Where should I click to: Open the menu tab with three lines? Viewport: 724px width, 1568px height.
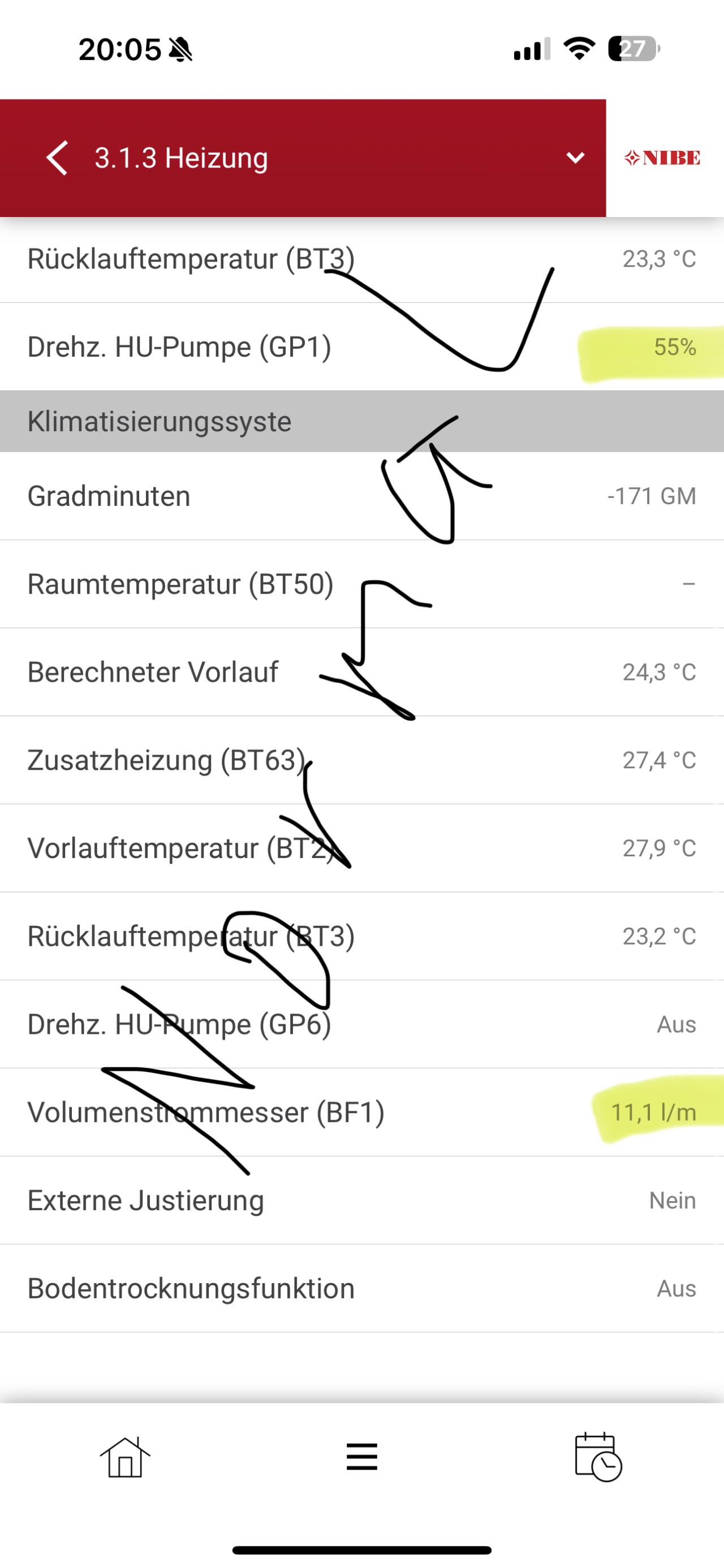point(361,1457)
